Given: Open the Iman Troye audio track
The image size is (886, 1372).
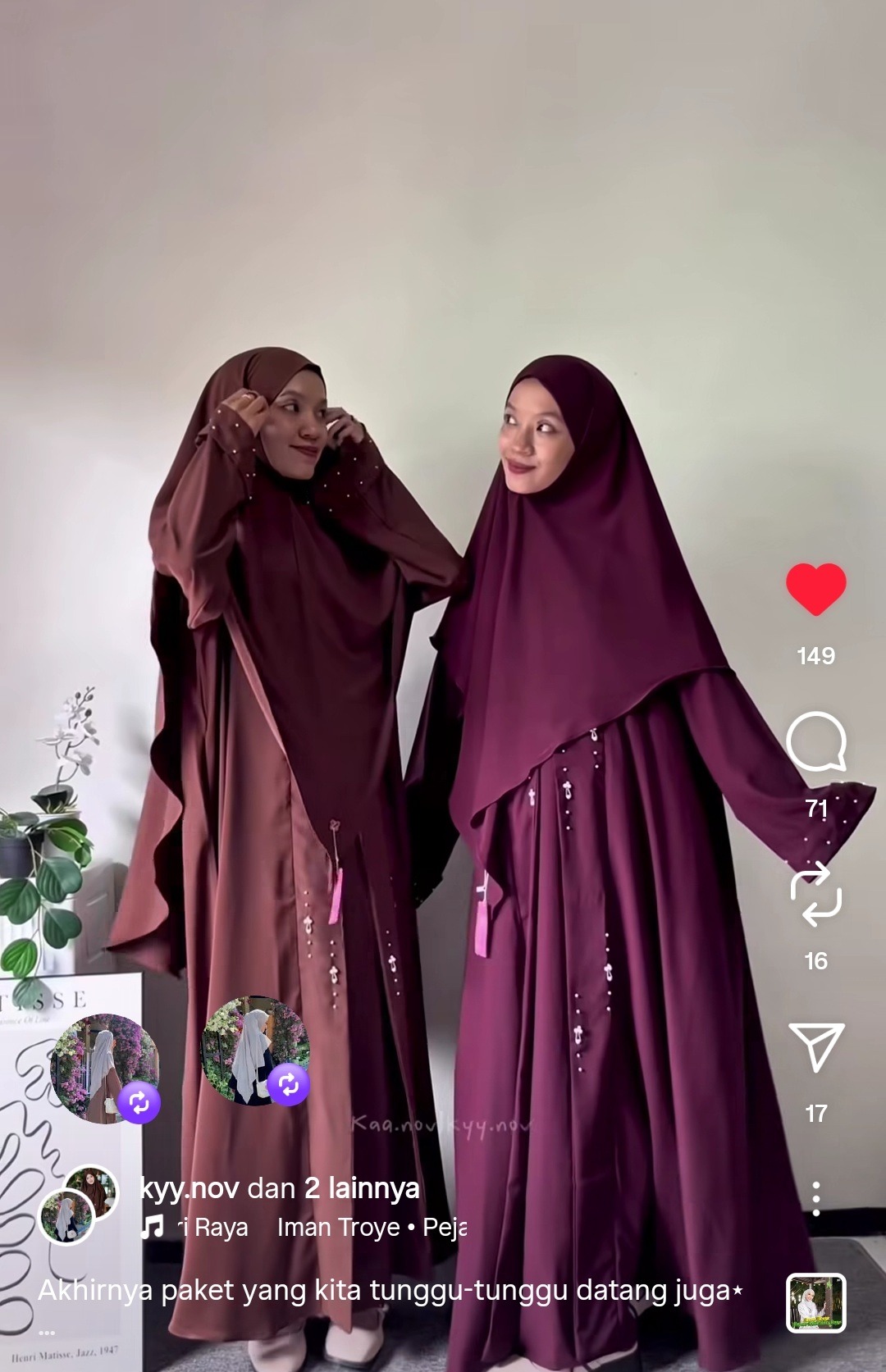Looking at the screenshot, I should coord(338,1227).
